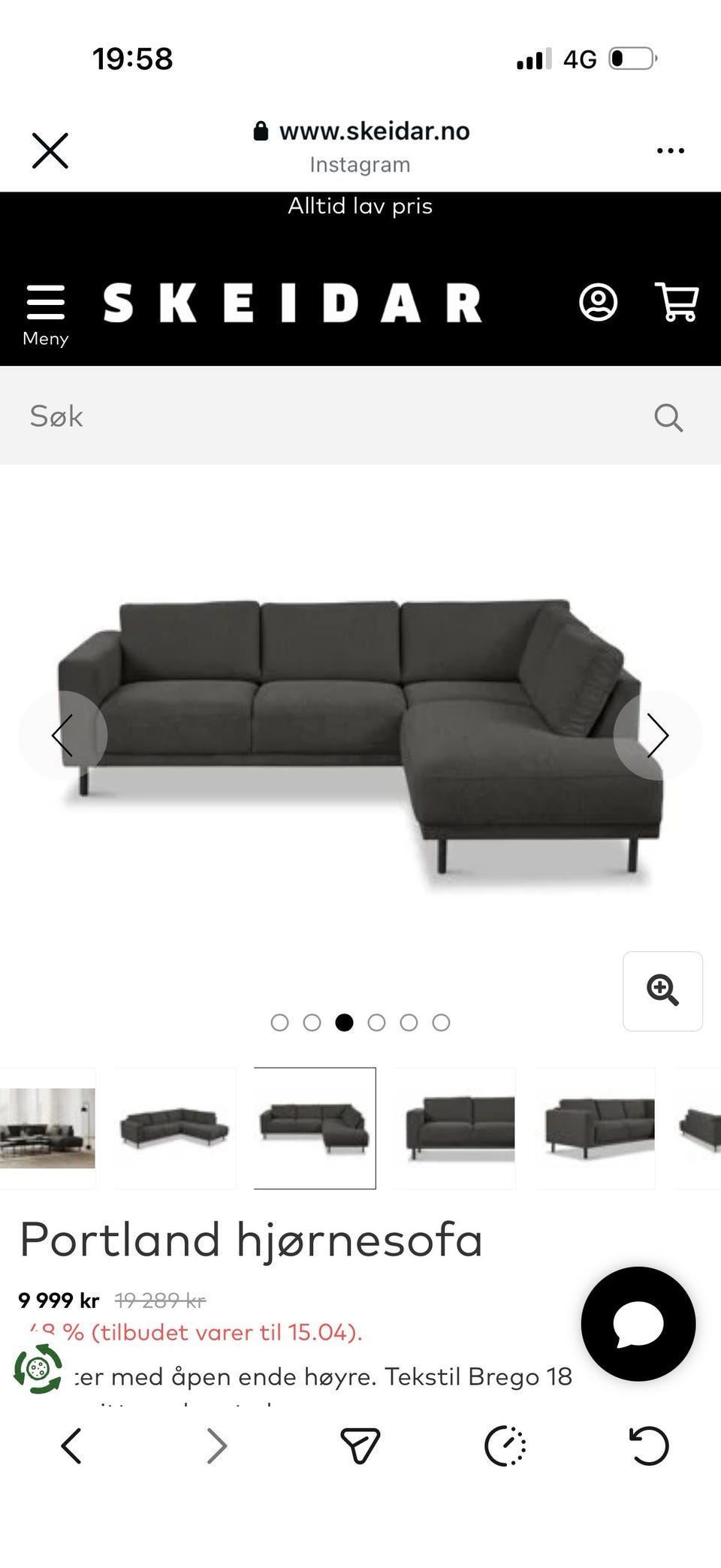The height and width of the screenshot is (1568, 721).
Task: Open the browser overflow menu
Action: tap(670, 151)
